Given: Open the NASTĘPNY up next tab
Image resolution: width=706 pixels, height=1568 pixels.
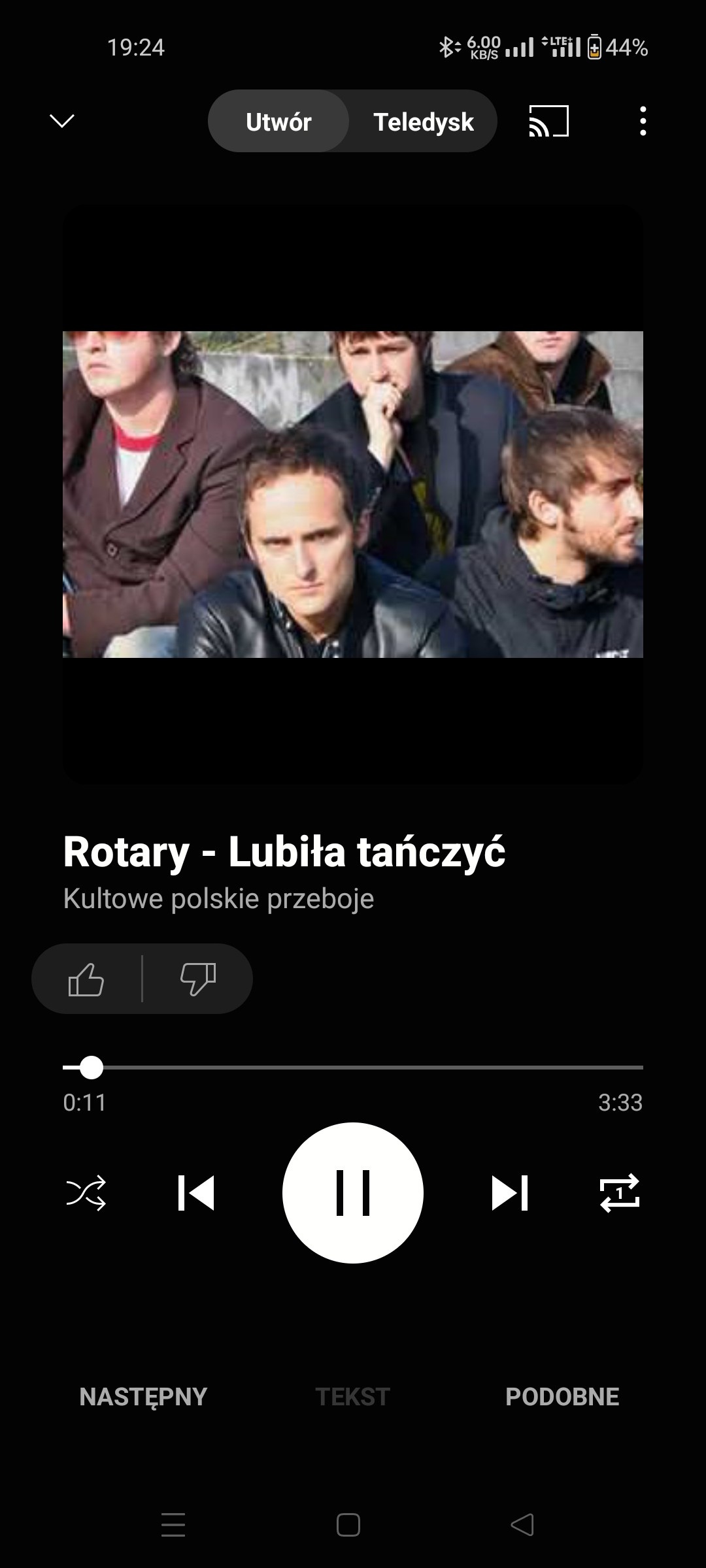Looking at the screenshot, I should coord(143,1397).
